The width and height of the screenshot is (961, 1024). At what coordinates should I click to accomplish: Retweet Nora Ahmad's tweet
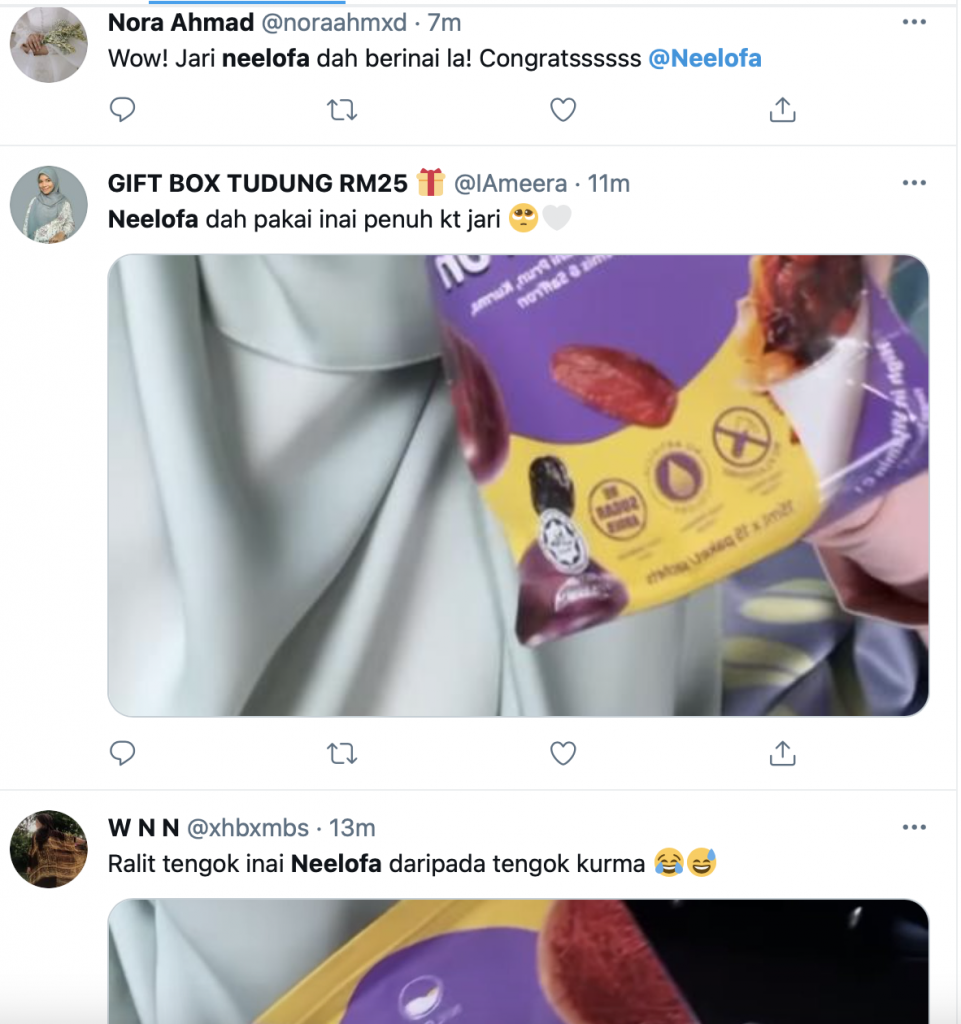[342, 110]
